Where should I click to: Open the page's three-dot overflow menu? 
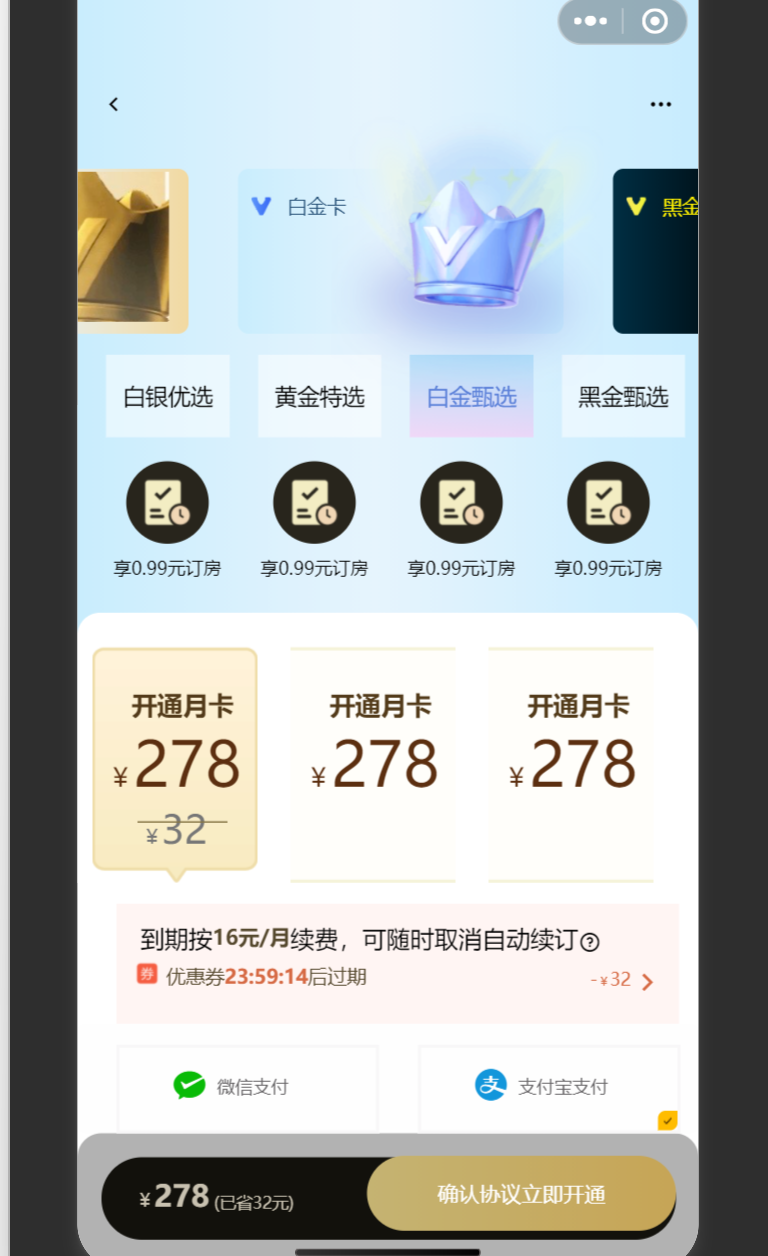tap(660, 104)
